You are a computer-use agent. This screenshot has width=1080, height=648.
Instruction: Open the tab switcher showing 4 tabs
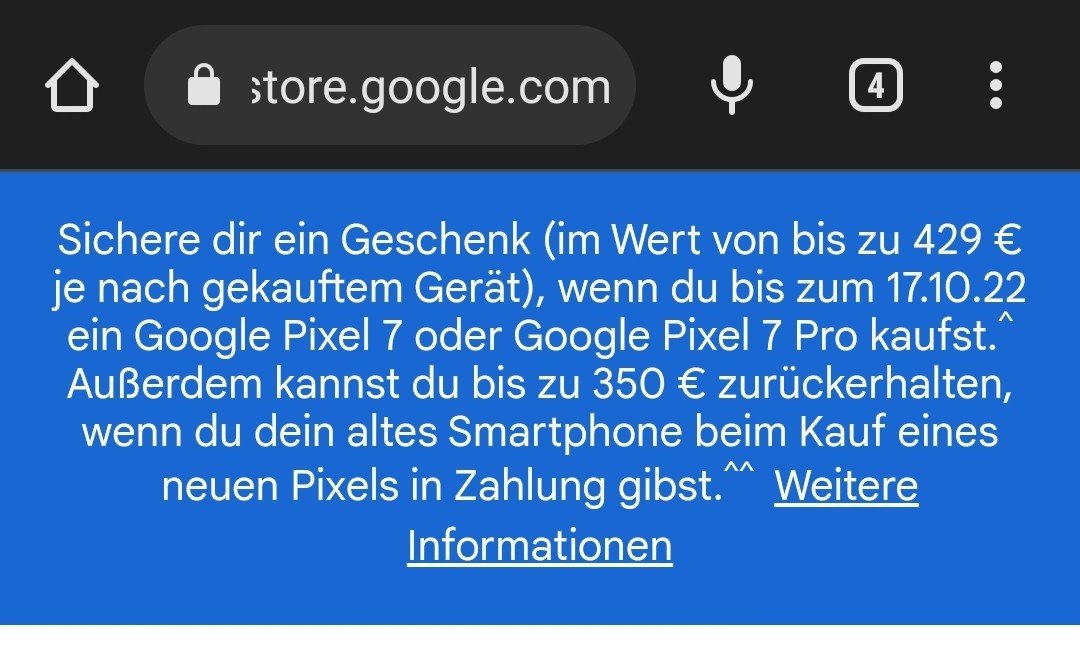[x=875, y=86]
